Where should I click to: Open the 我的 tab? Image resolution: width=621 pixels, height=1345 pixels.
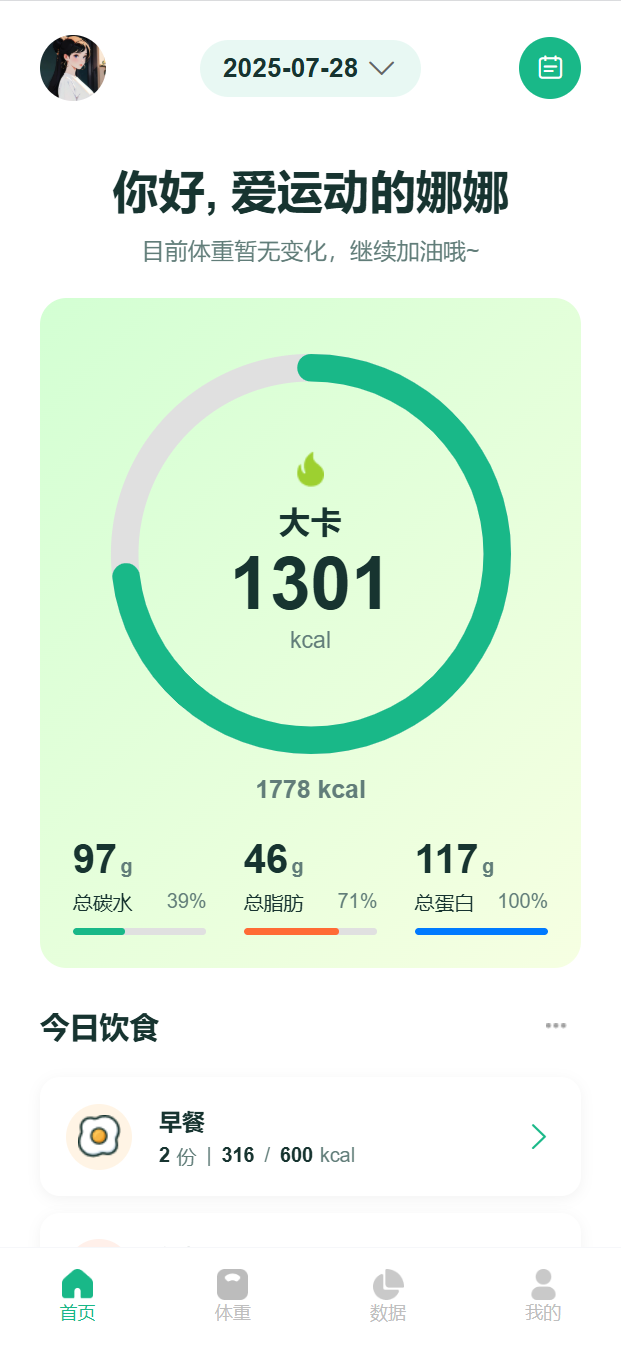point(543,1296)
